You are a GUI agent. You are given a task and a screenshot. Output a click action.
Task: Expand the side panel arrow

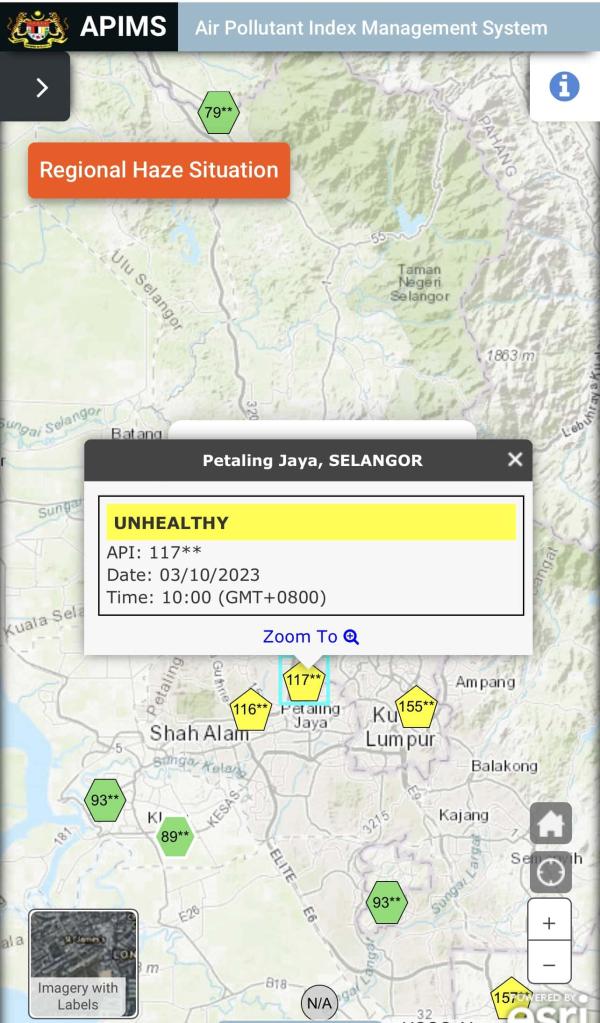[x=40, y=88]
